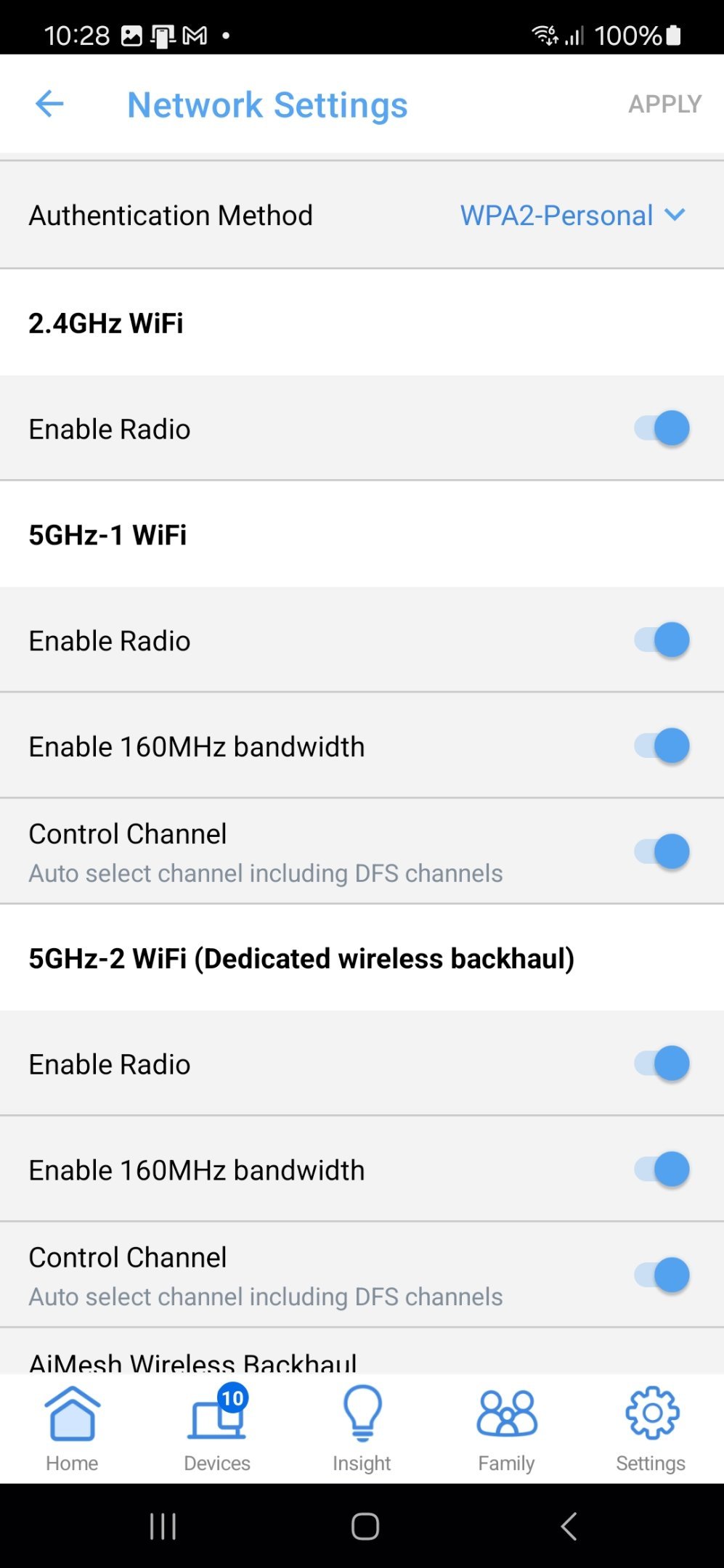Disable 160MHz bandwidth on 5GHz-2 WiFi
This screenshot has width=724, height=1568.
(x=662, y=1170)
